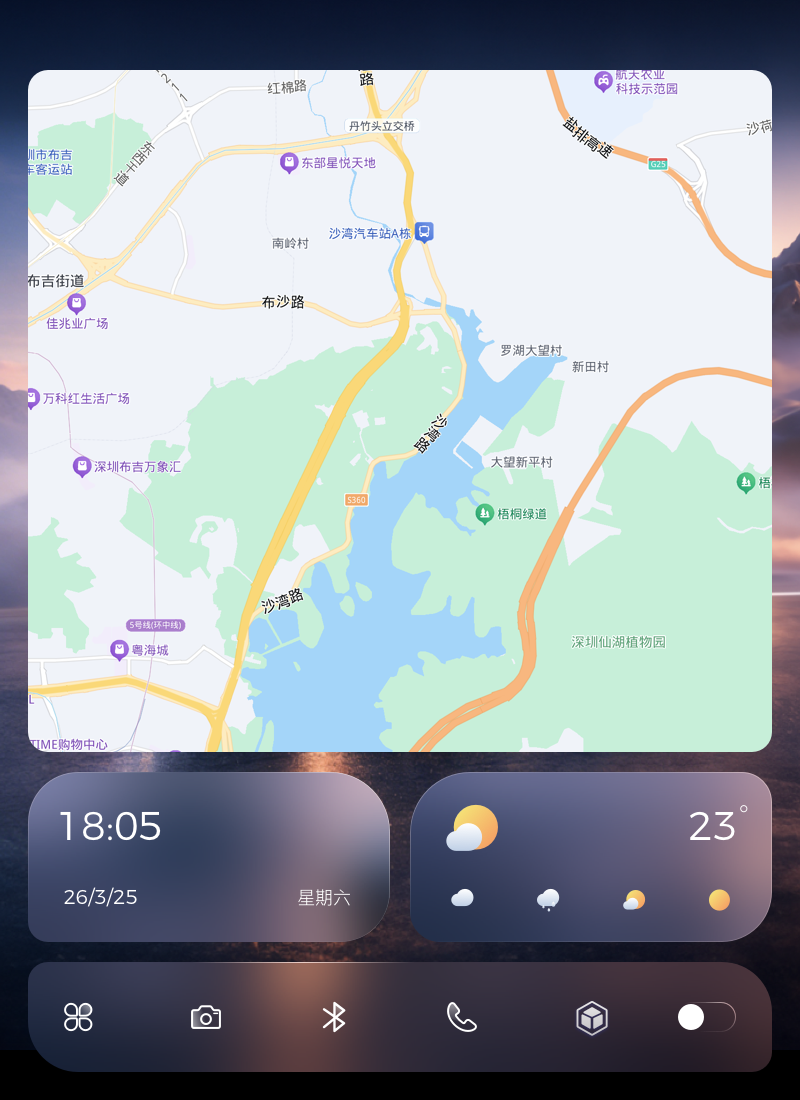Flip the switch in the bottom dock
The image size is (800, 1100).
[x=706, y=1017]
